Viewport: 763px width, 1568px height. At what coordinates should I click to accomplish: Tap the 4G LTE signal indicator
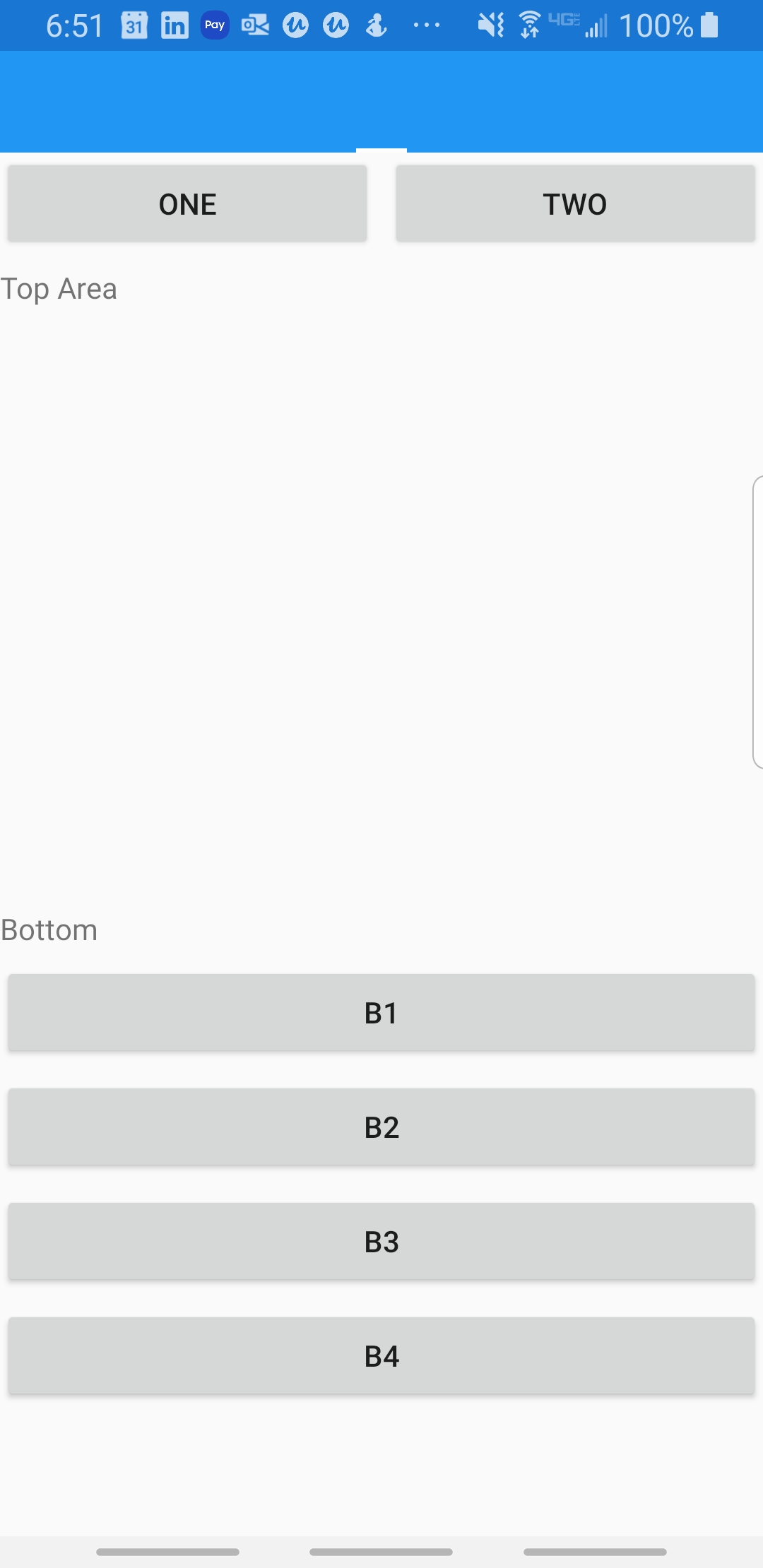click(565, 25)
